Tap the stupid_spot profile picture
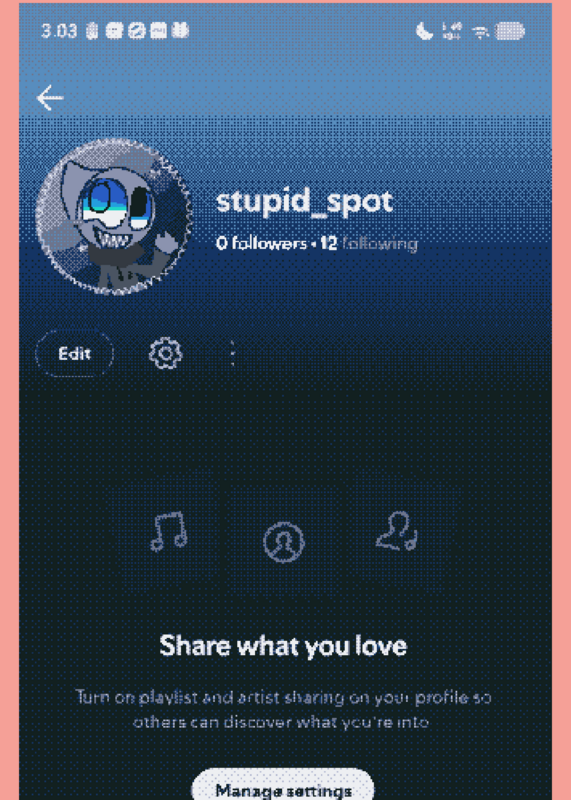This screenshot has width=571, height=800. (x=114, y=217)
